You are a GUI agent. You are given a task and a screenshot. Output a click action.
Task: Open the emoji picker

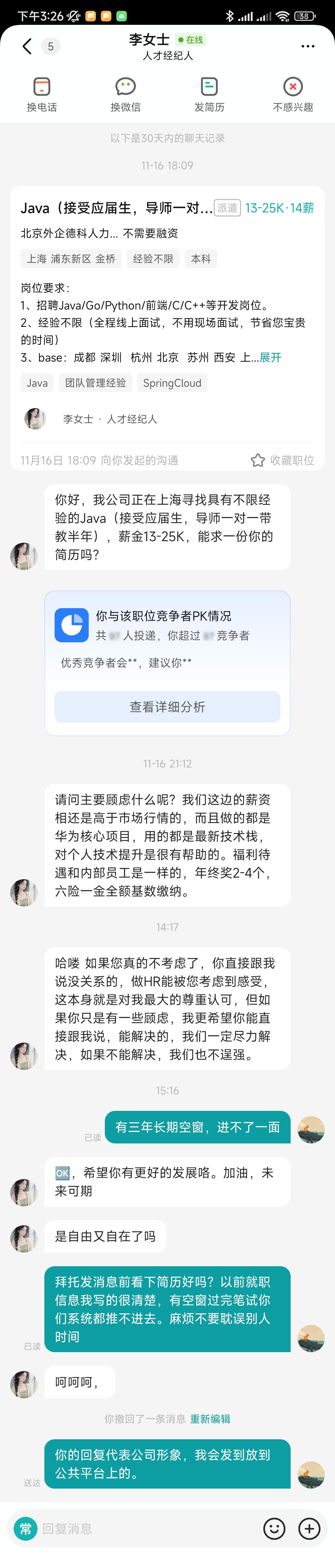(x=274, y=1528)
